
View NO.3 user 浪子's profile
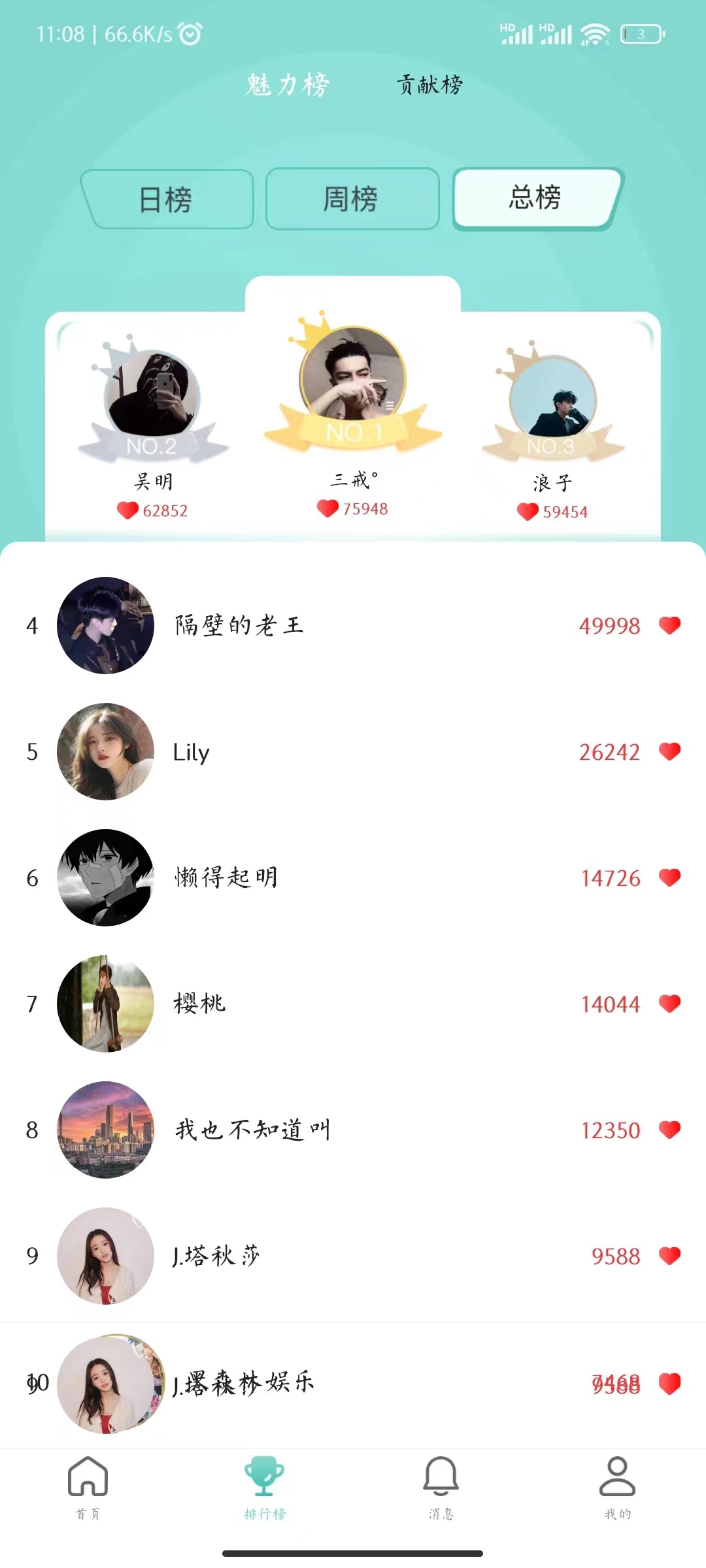(x=553, y=399)
